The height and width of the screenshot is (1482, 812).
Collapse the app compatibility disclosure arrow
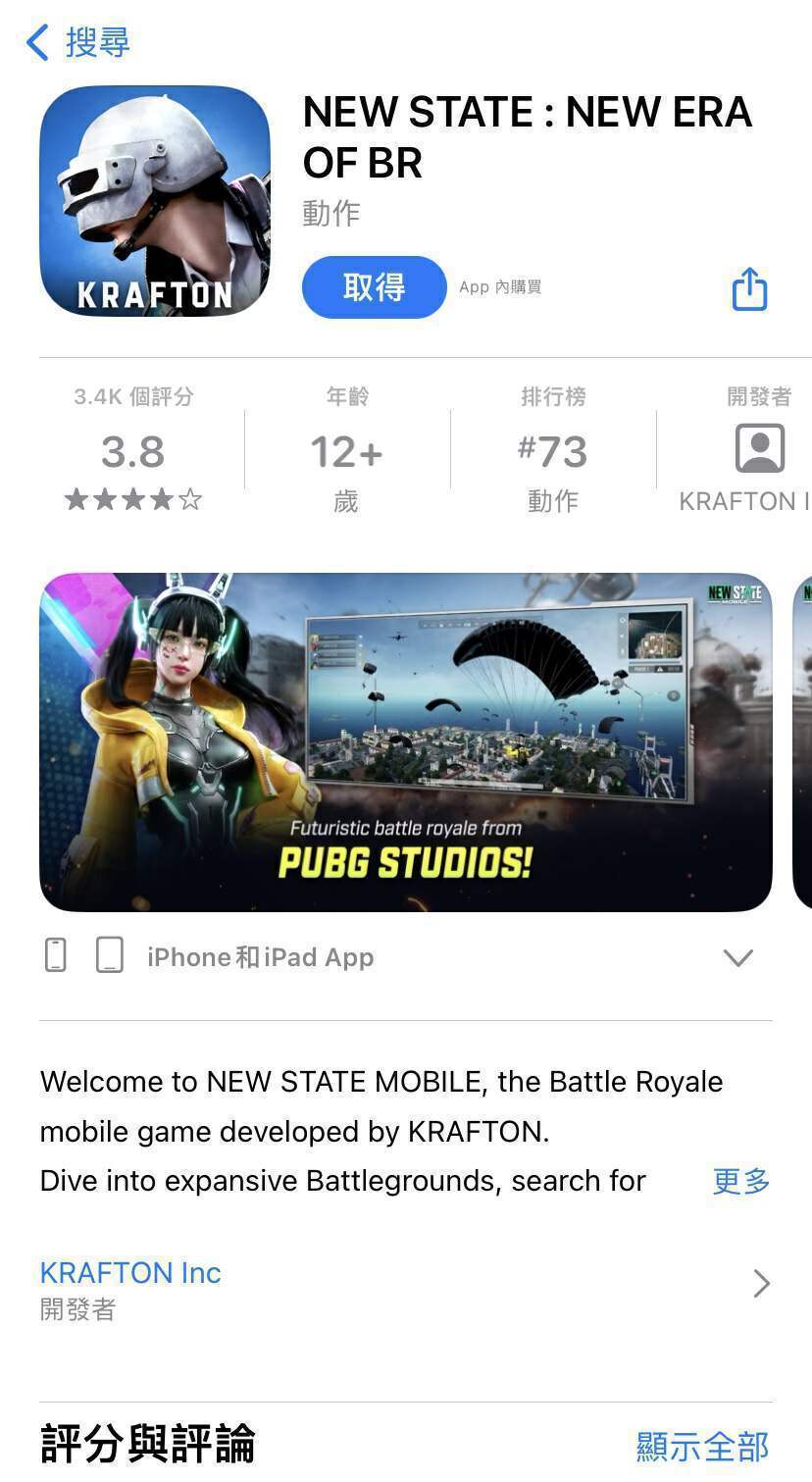[x=737, y=957]
